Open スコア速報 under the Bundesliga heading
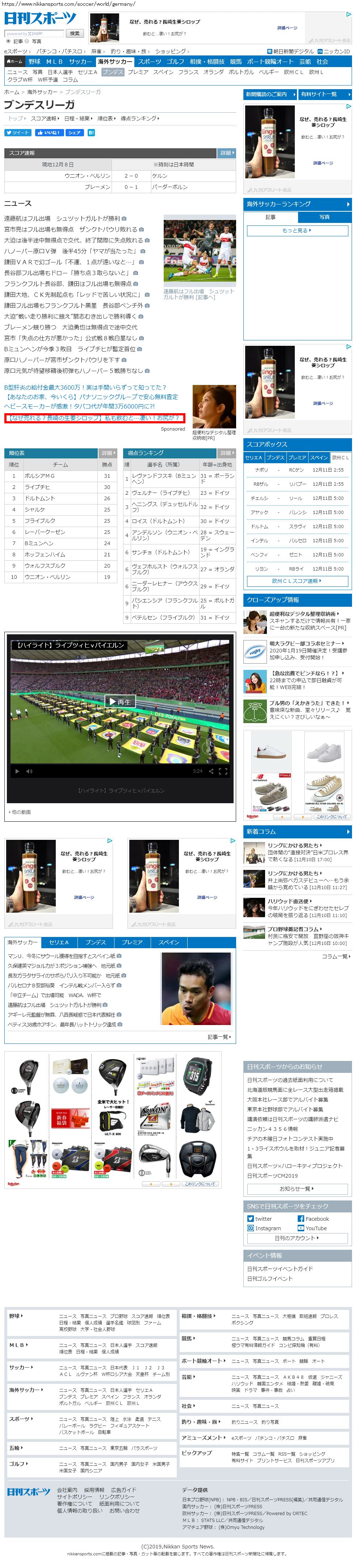 (x=44, y=118)
